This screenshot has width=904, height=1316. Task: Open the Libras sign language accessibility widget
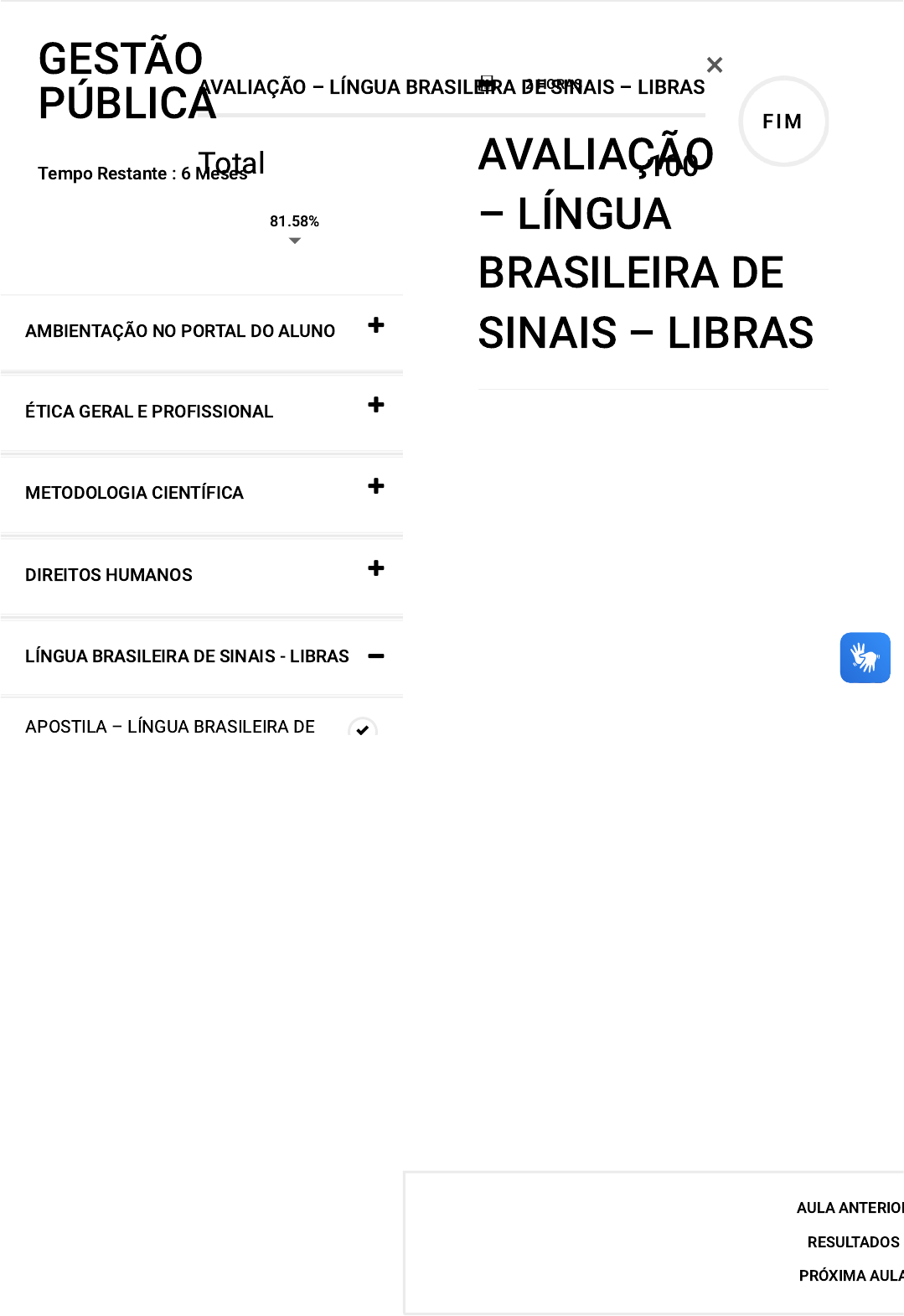coord(865,658)
